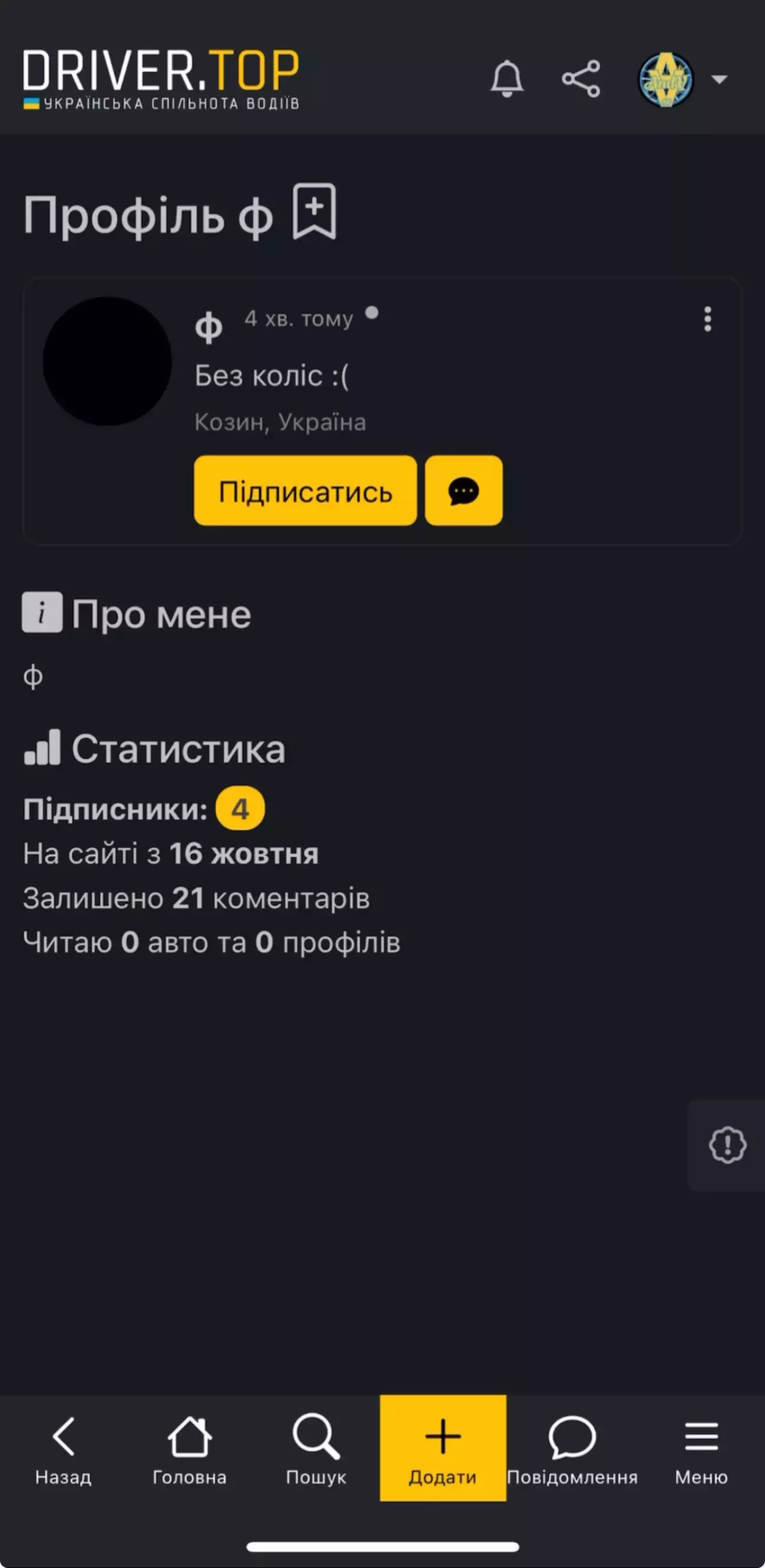Open the report problem side button
The height and width of the screenshot is (1568, 765).
click(727, 1145)
